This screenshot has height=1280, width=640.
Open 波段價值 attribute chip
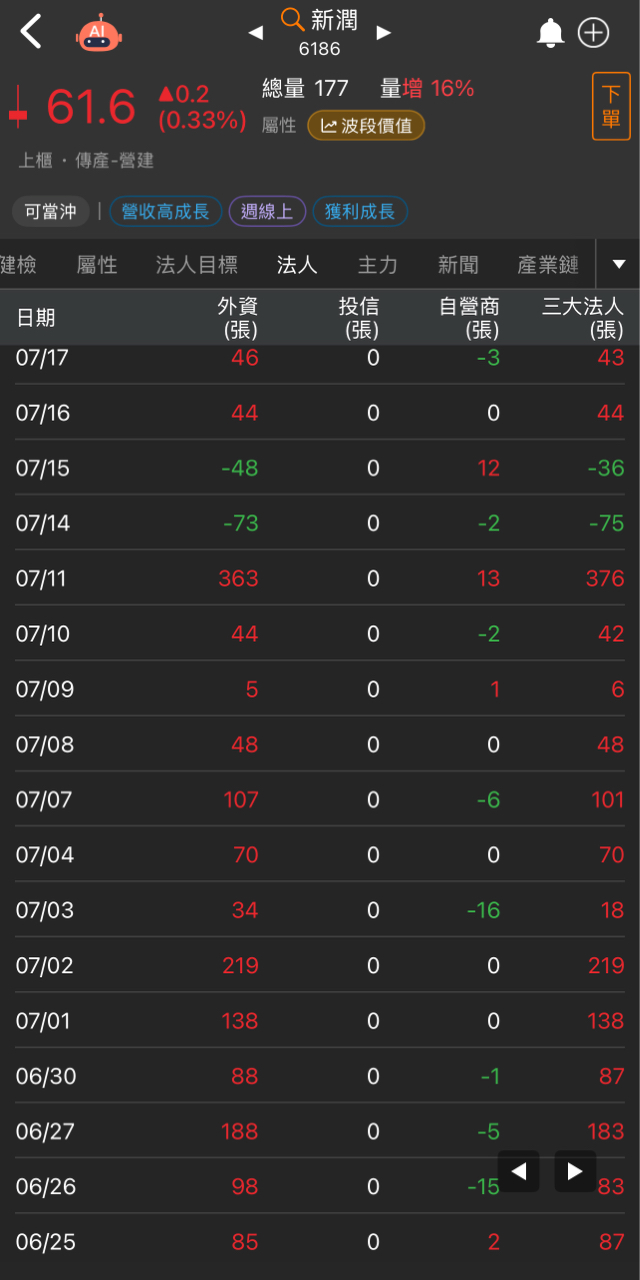click(x=366, y=126)
